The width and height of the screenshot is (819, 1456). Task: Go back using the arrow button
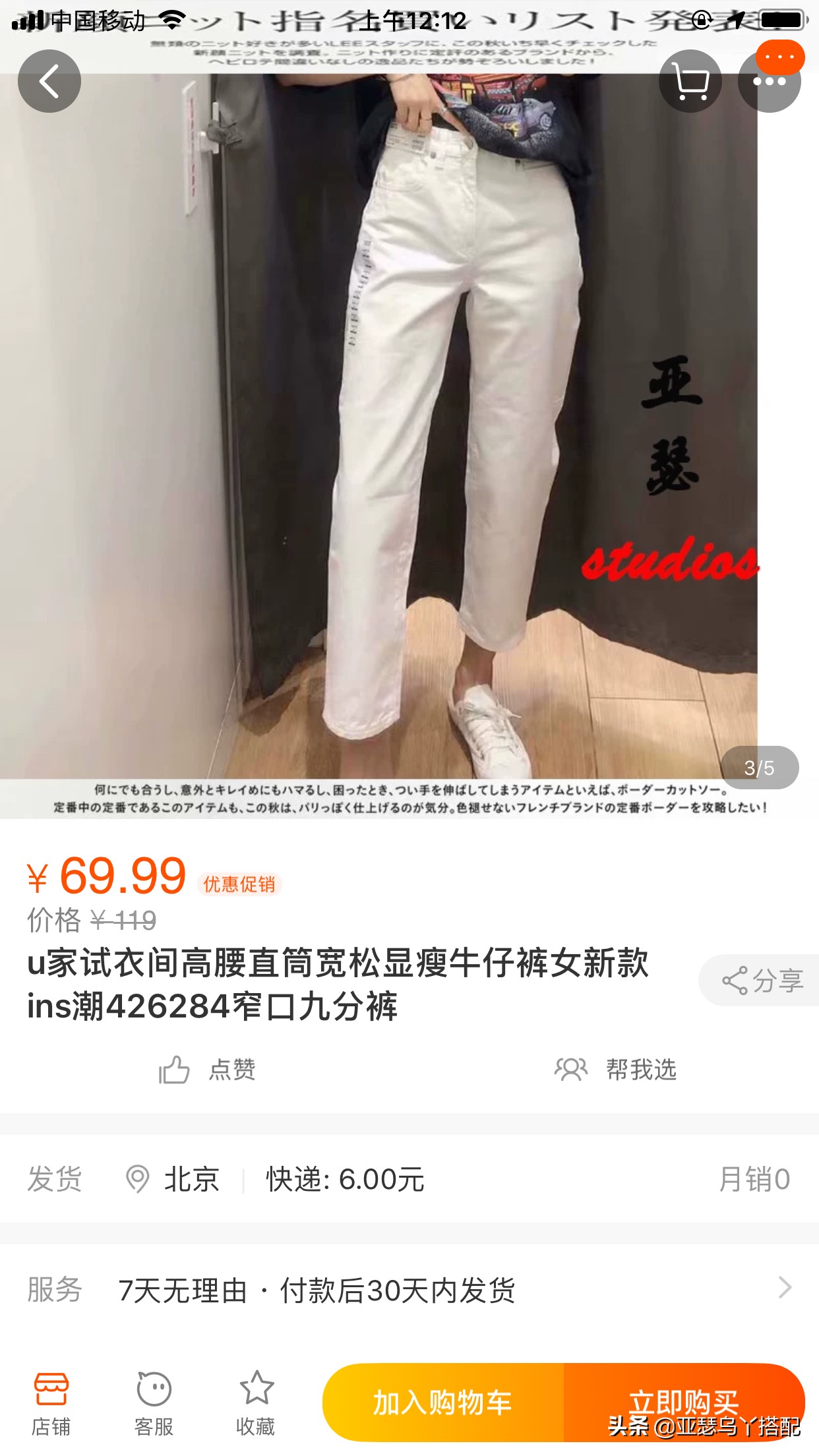(x=49, y=81)
